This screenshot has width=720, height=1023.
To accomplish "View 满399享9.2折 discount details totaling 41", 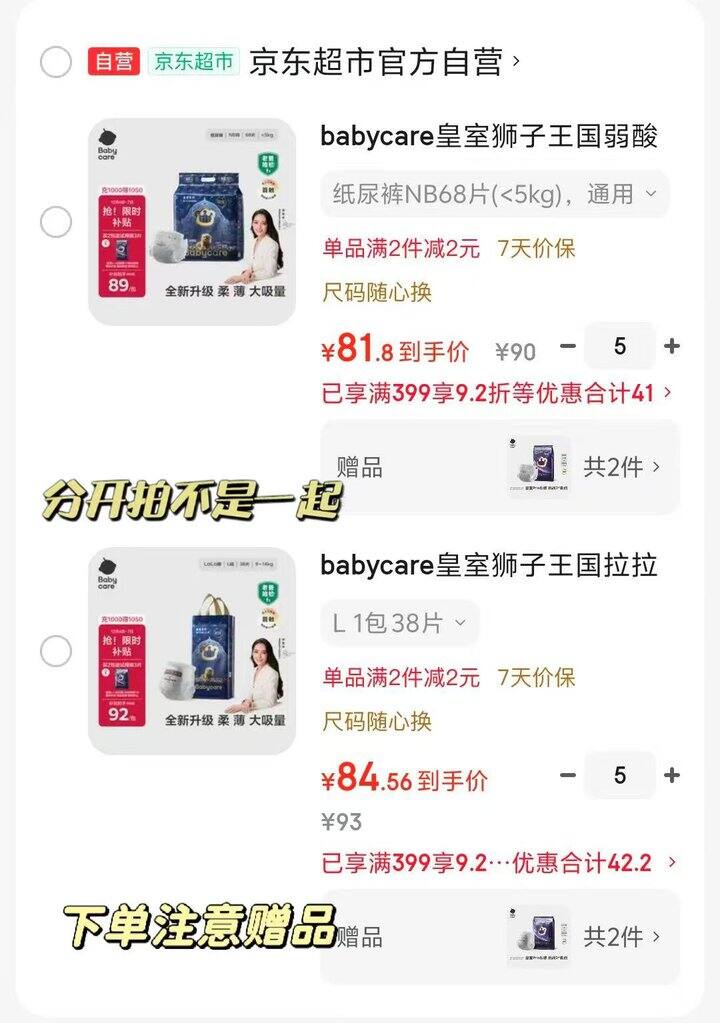I will tap(497, 393).
